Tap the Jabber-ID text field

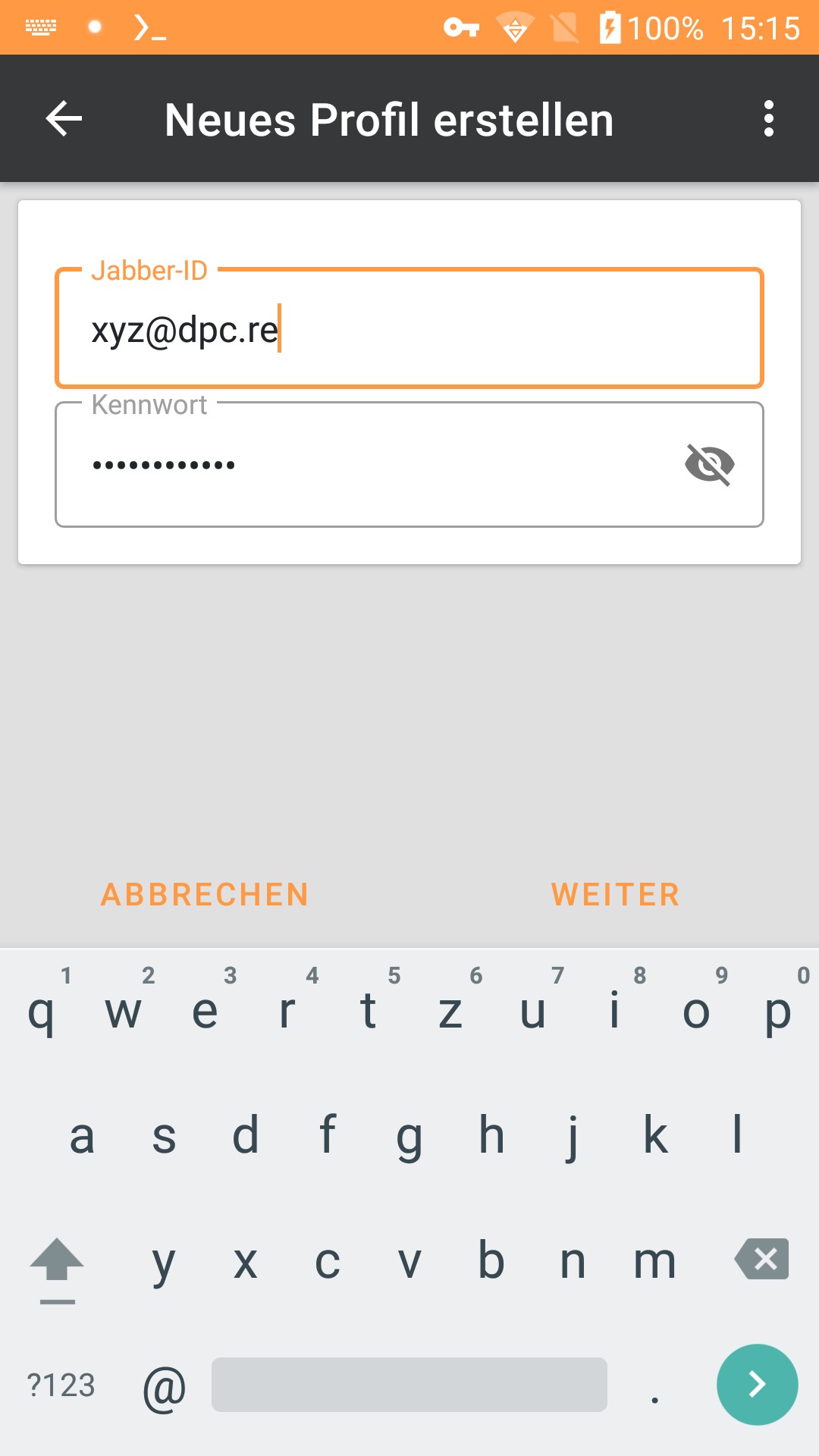pyautogui.click(x=409, y=328)
